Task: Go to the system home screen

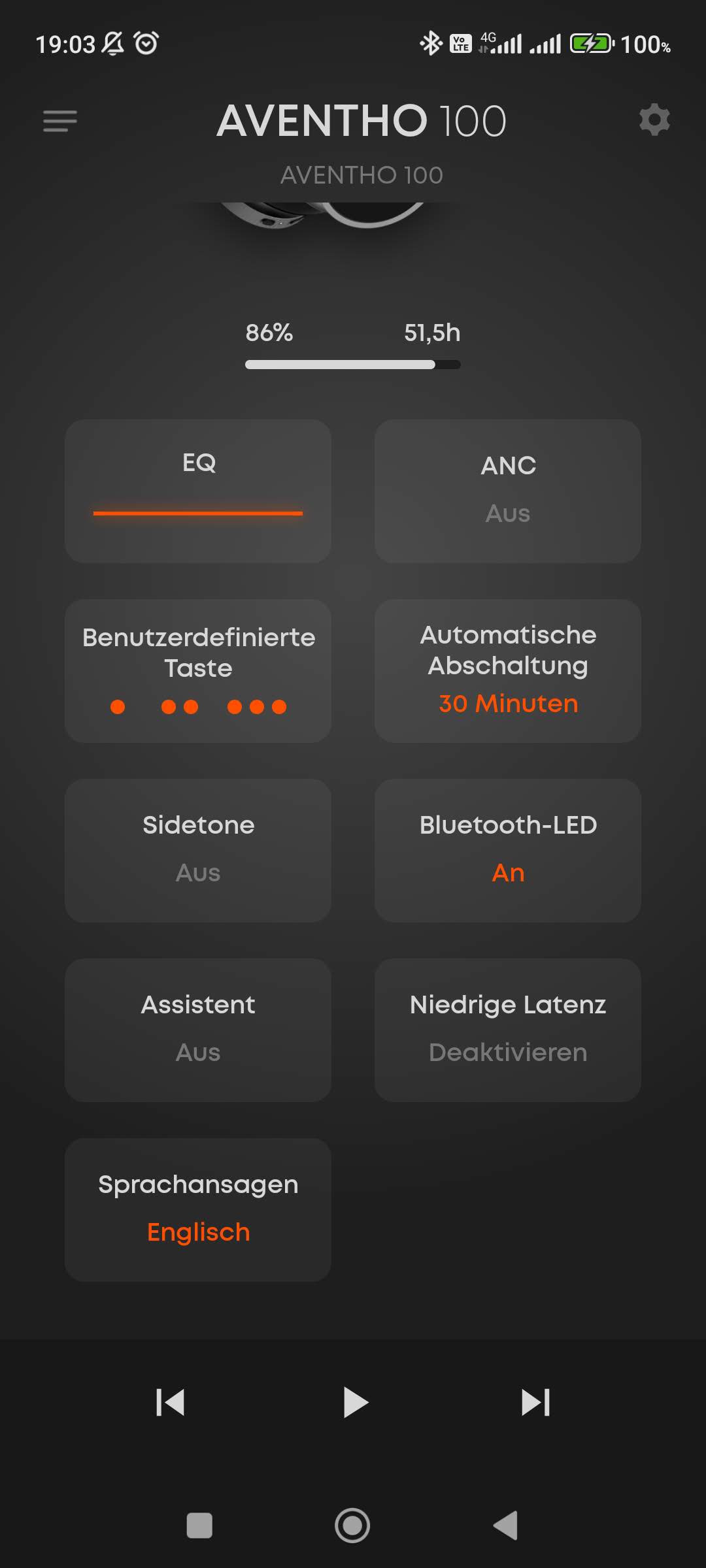Action: click(x=352, y=1526)
